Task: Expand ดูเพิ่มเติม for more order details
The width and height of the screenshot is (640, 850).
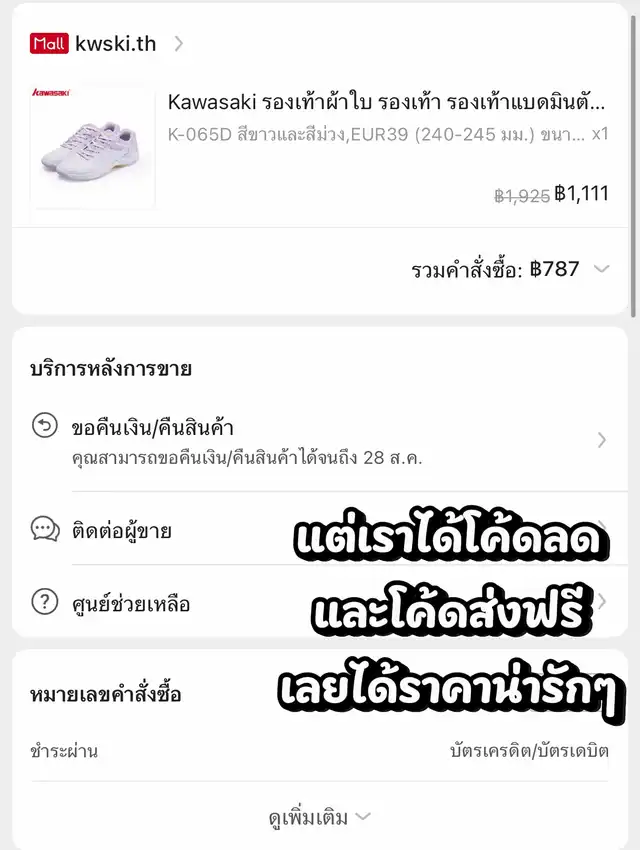Action: coord(320,817)
